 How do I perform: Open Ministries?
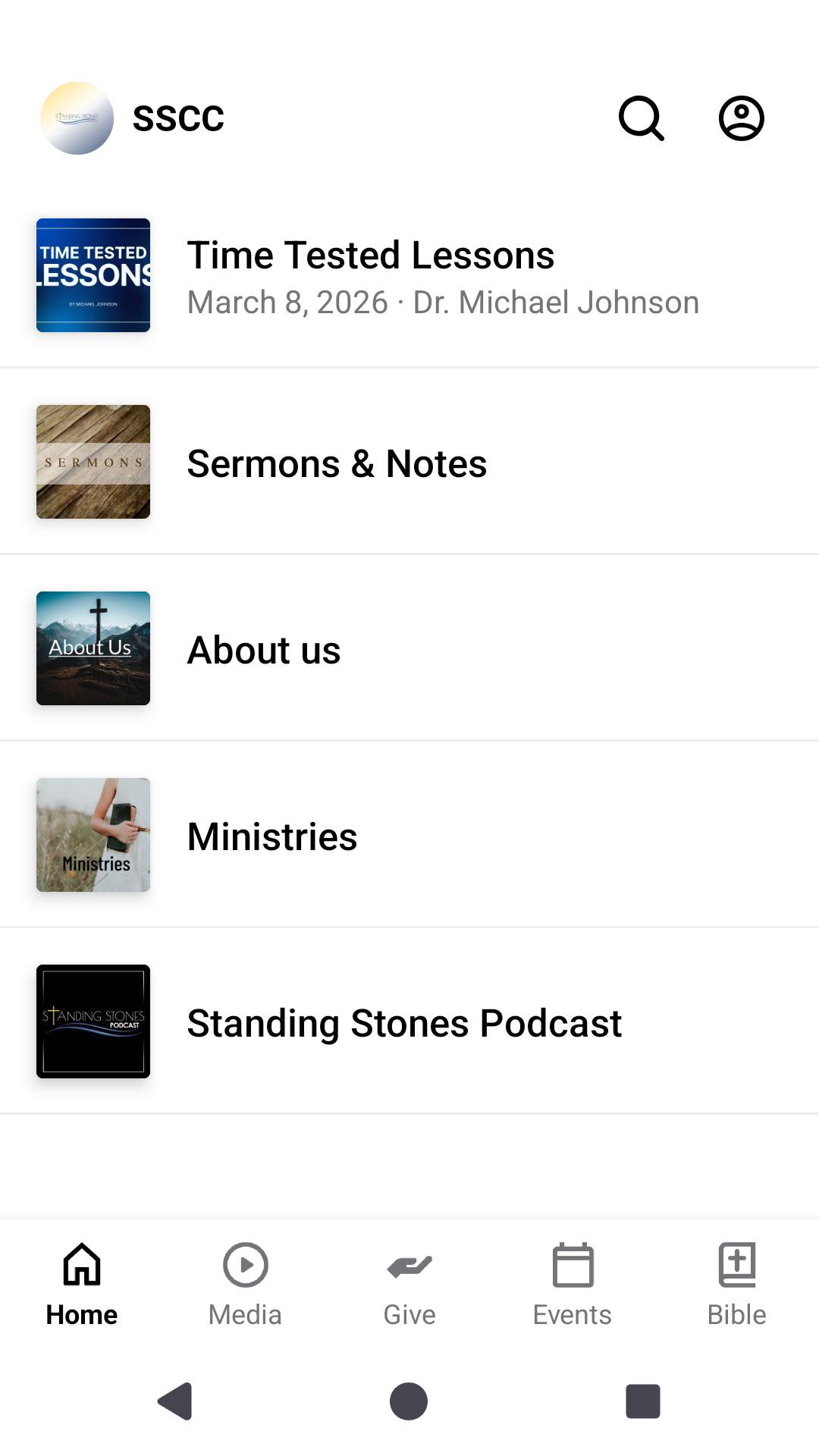409,836
